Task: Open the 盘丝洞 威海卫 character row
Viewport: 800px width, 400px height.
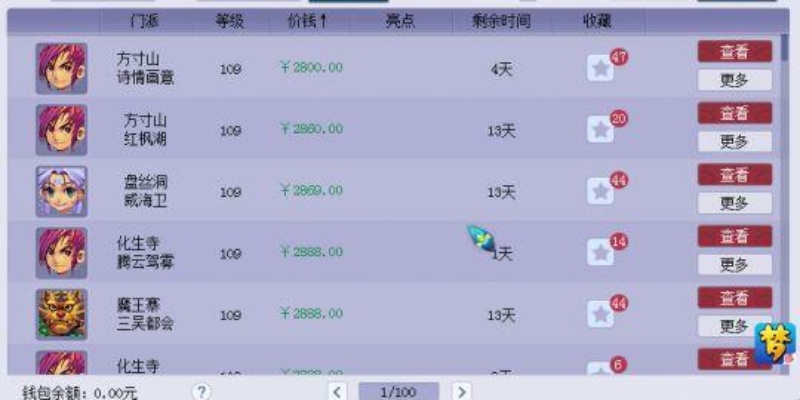Action: click(x=61, y=191)
